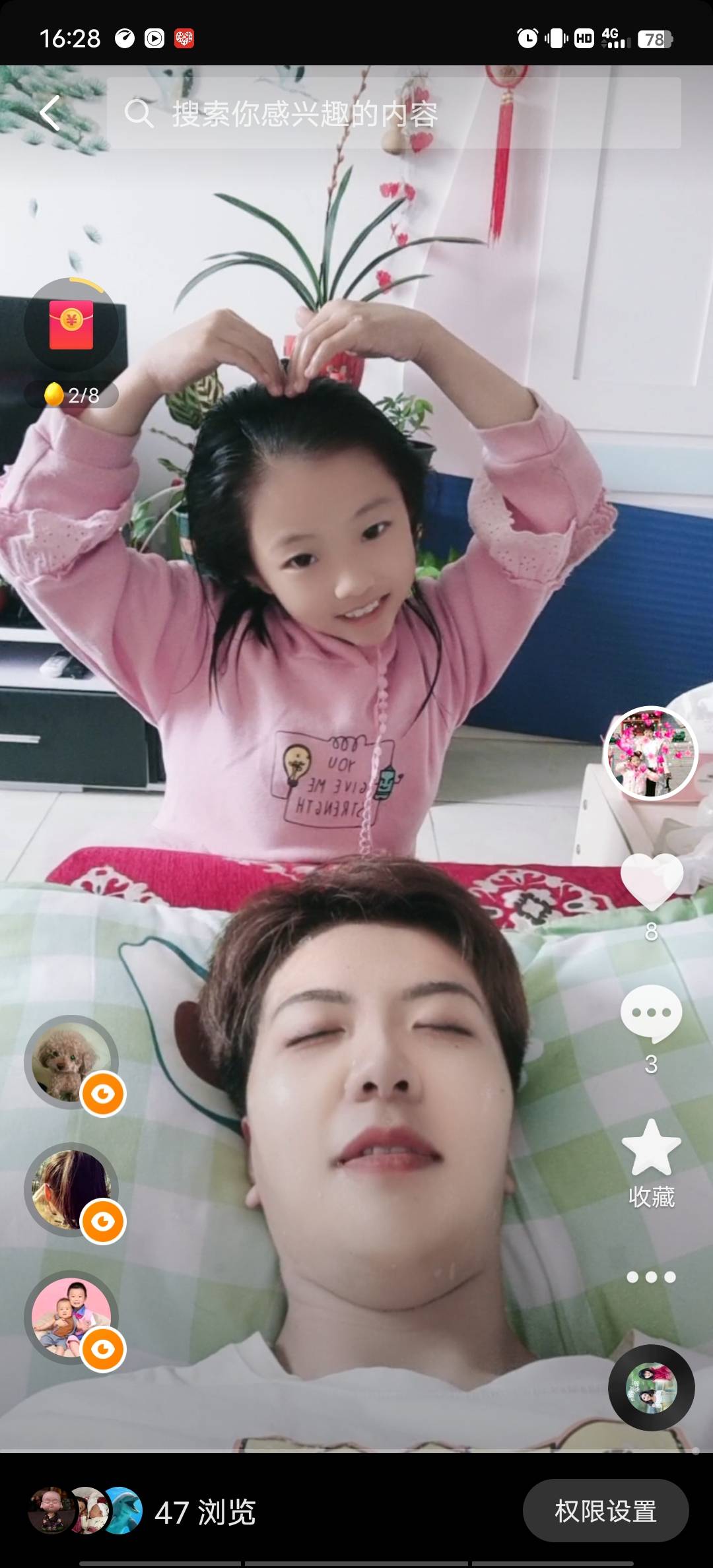713x1568 pixels.
Task: Open the video author's profile avatar
Action: point(650,754)
